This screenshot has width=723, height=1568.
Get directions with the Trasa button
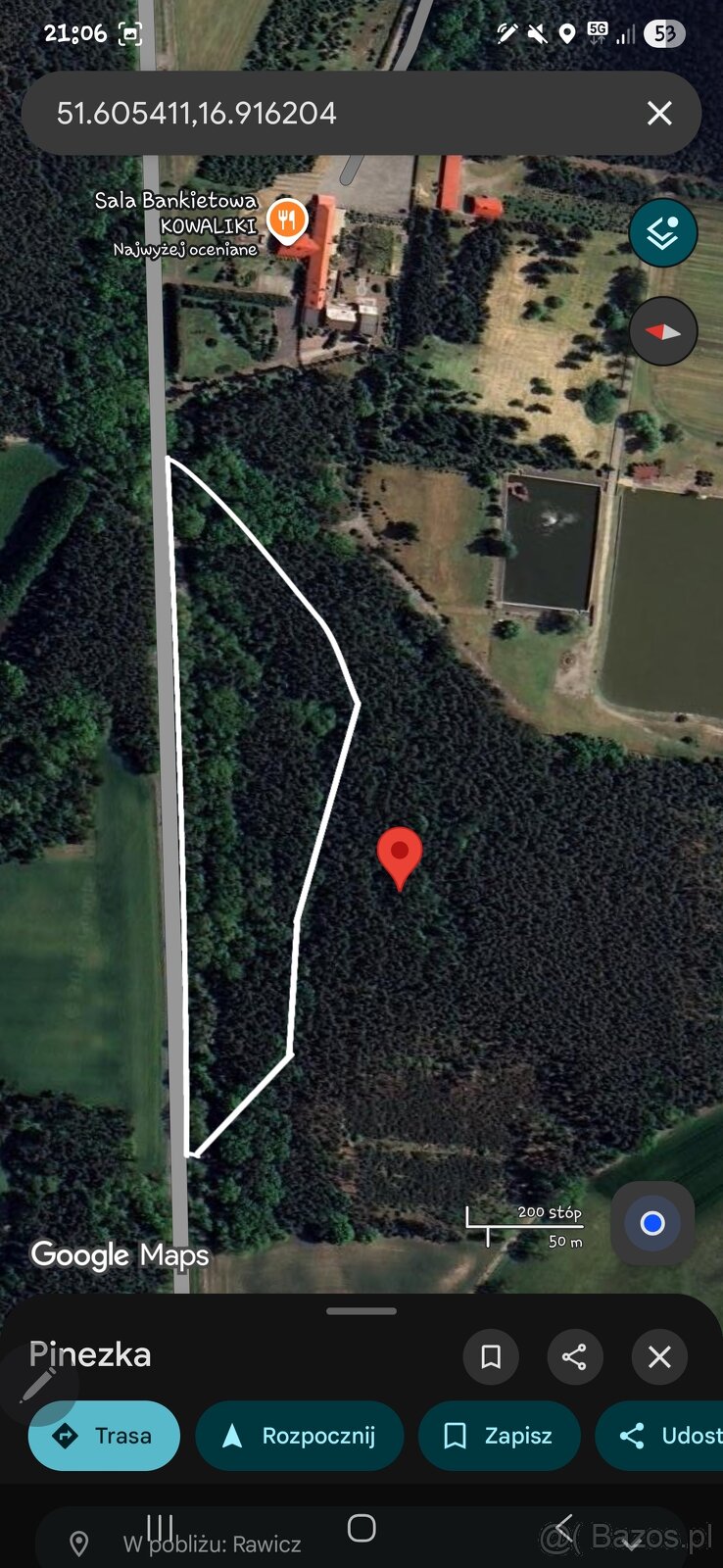[x=104, y=1436]
